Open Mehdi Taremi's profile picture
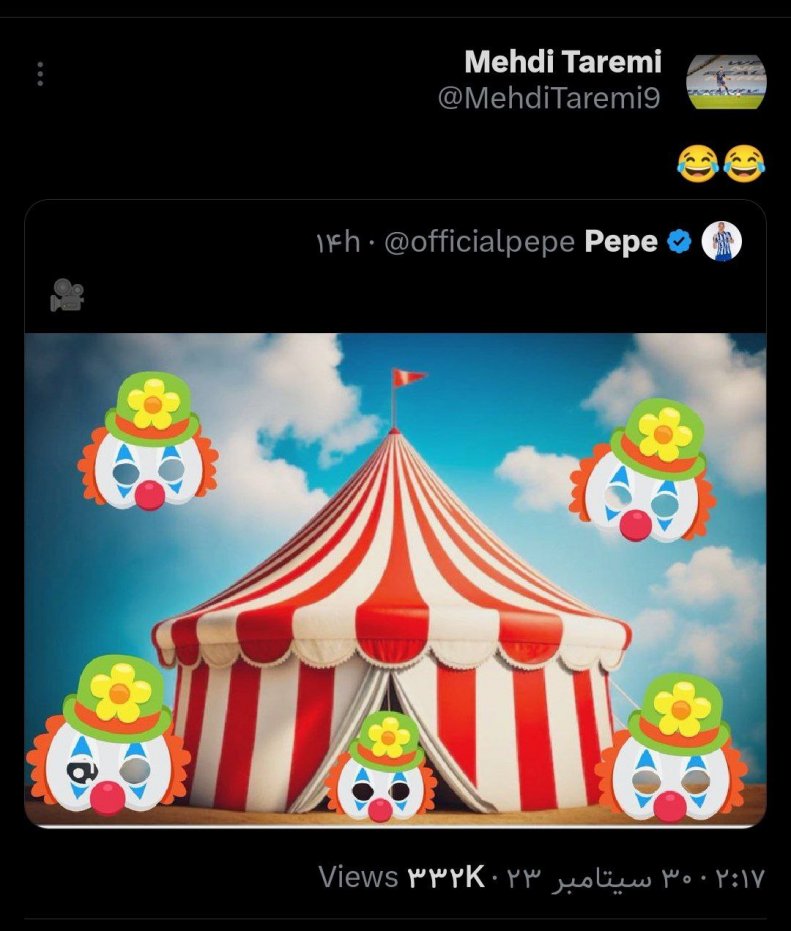The image size is (791, 931). coord(726,81)
